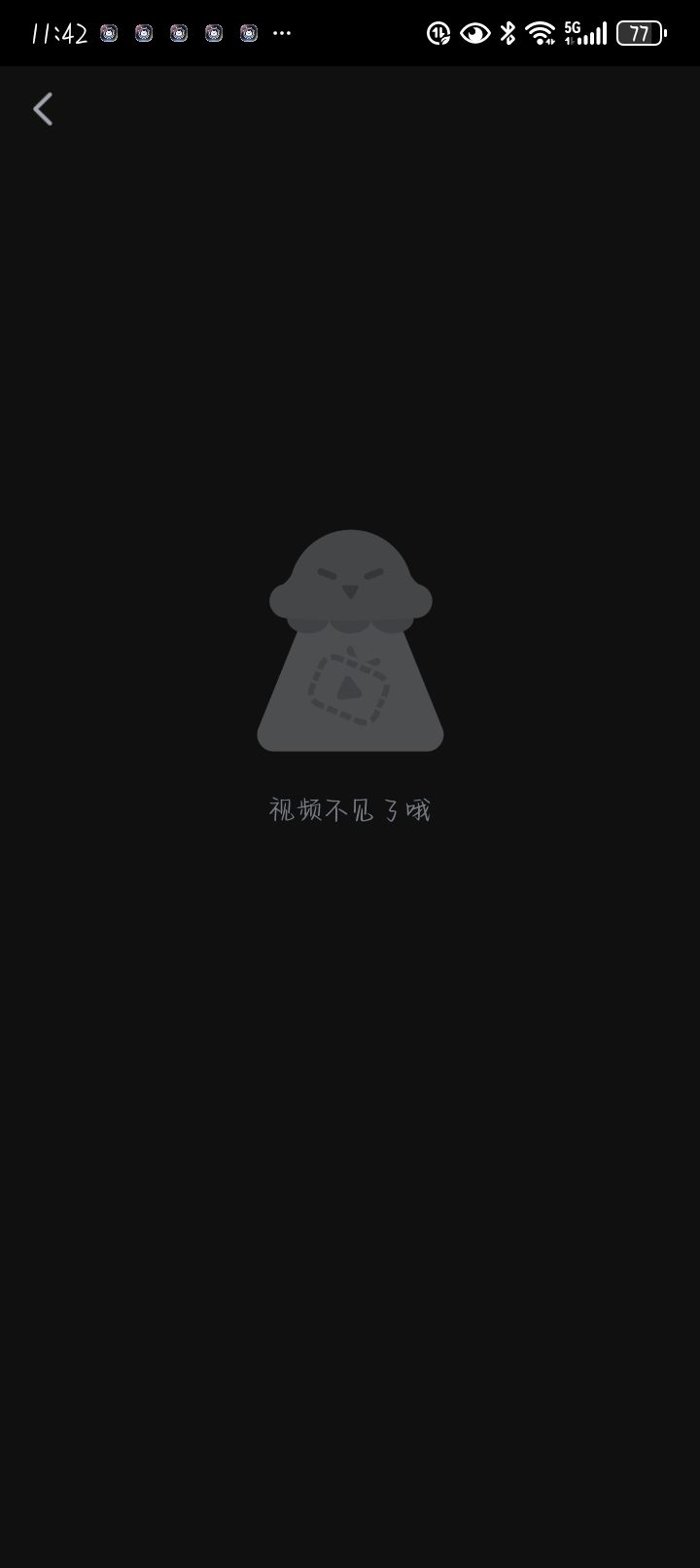Tap the fourth notification icon in status bar
The width and height of the screenshot is (700, 1568).
tap(213, 33)
